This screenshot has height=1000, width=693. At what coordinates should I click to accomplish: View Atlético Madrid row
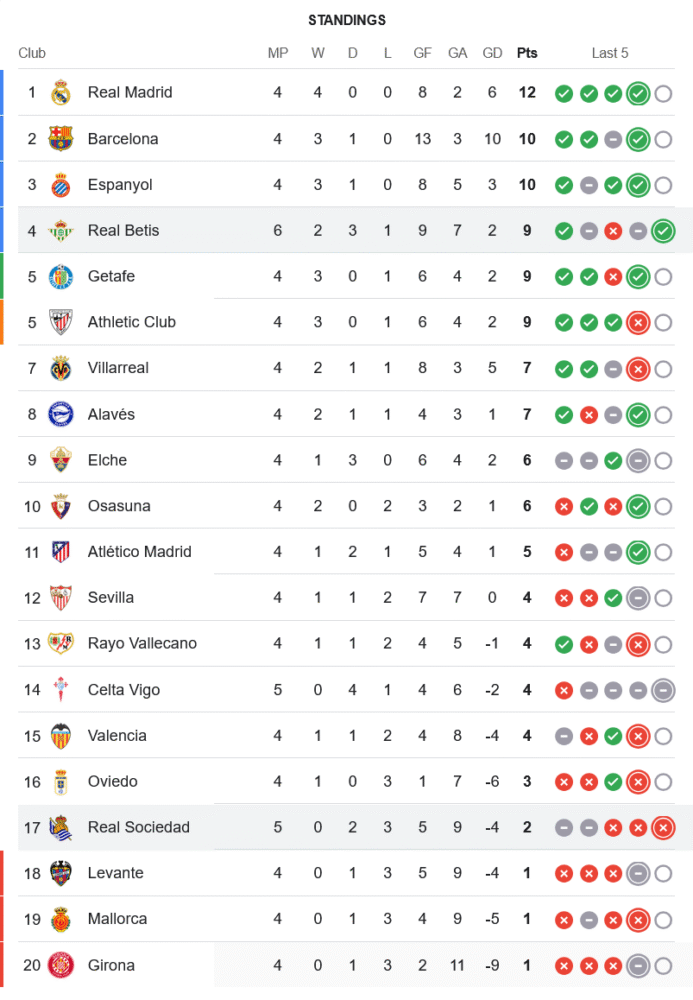click(x=139, y=553)
